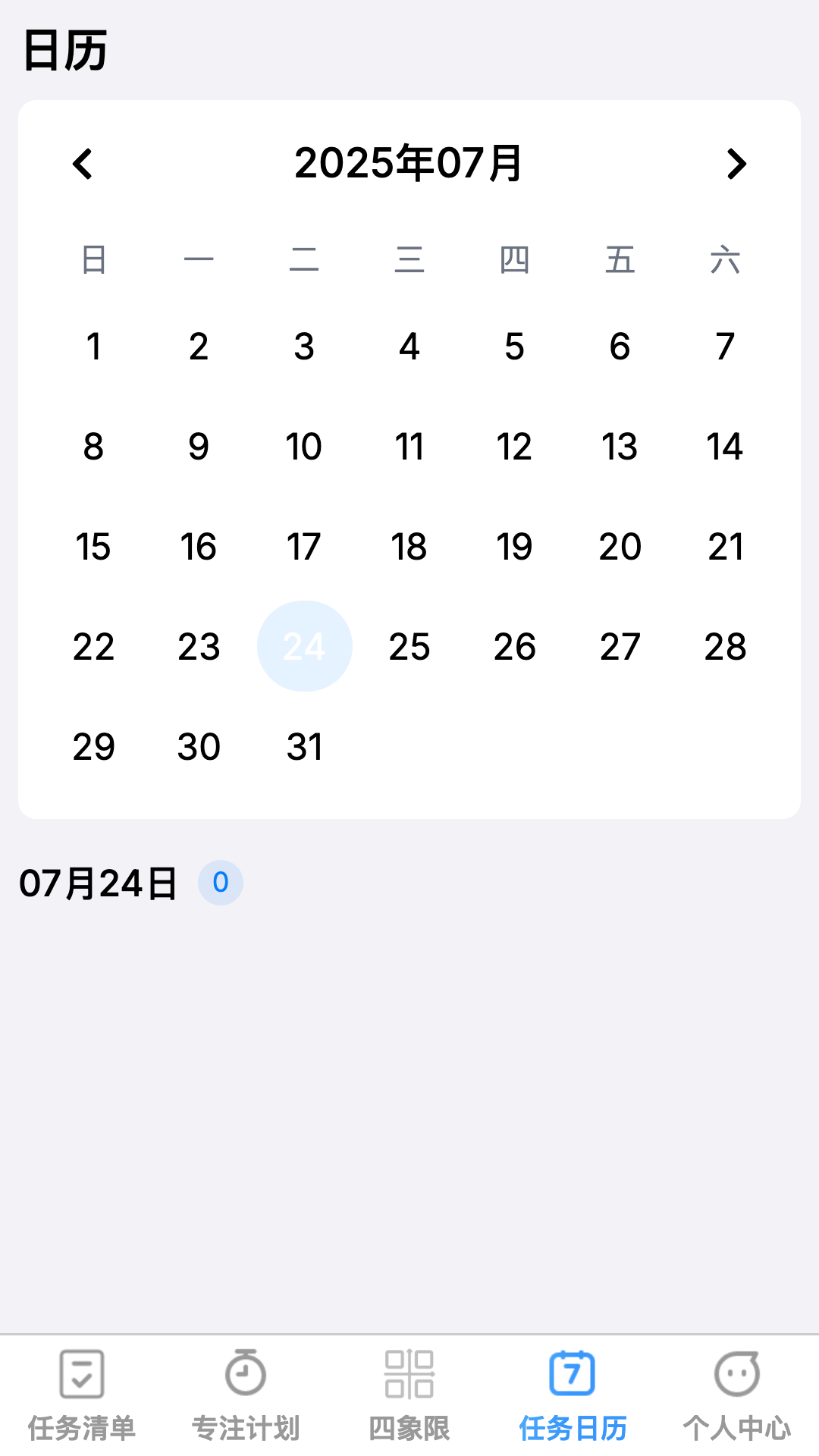The image size is (819, 1456).
Task: Tap the task count badge showing 0
Action: (x=221, y=882)
